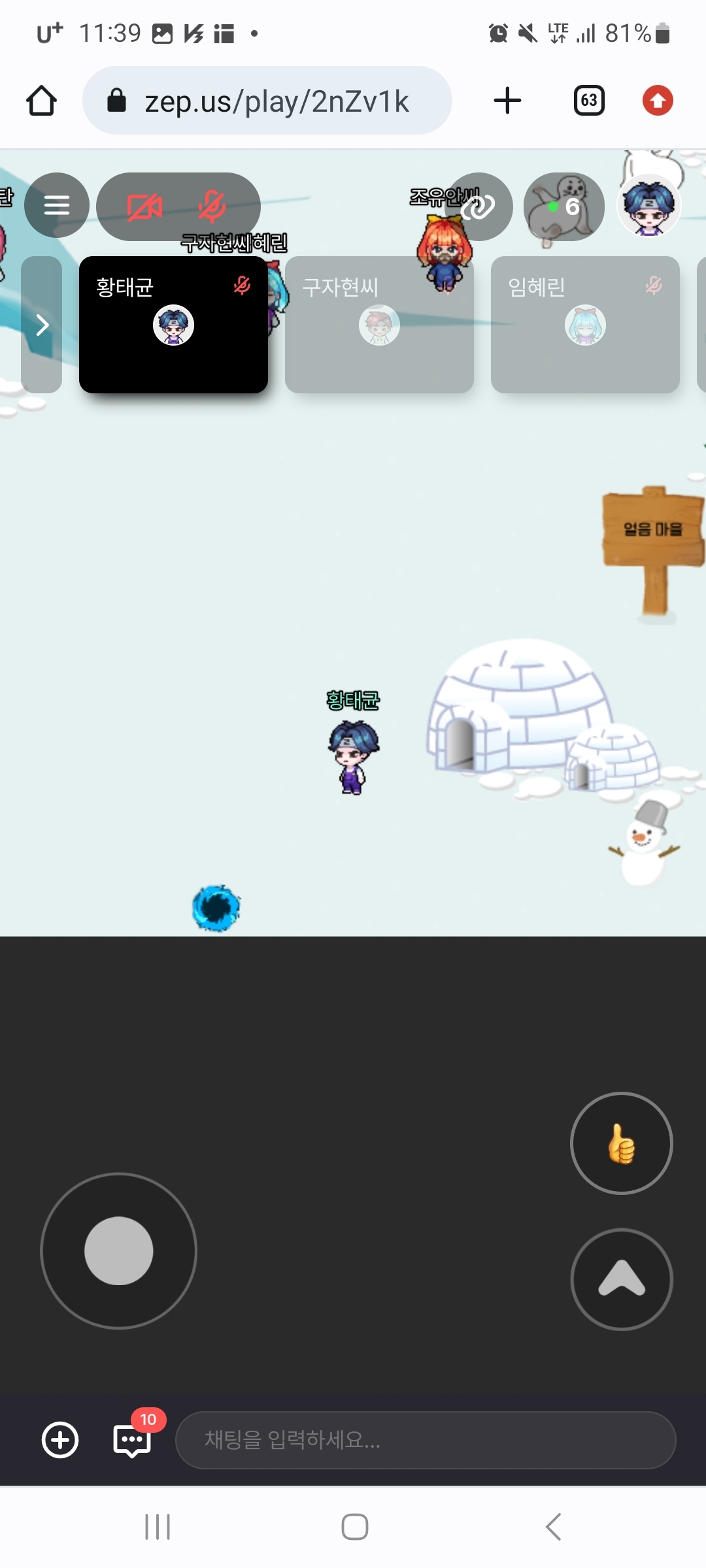Select 구자현씨 video tile
The width and height of the screenshot is (706, 1568).
(379, 325)
